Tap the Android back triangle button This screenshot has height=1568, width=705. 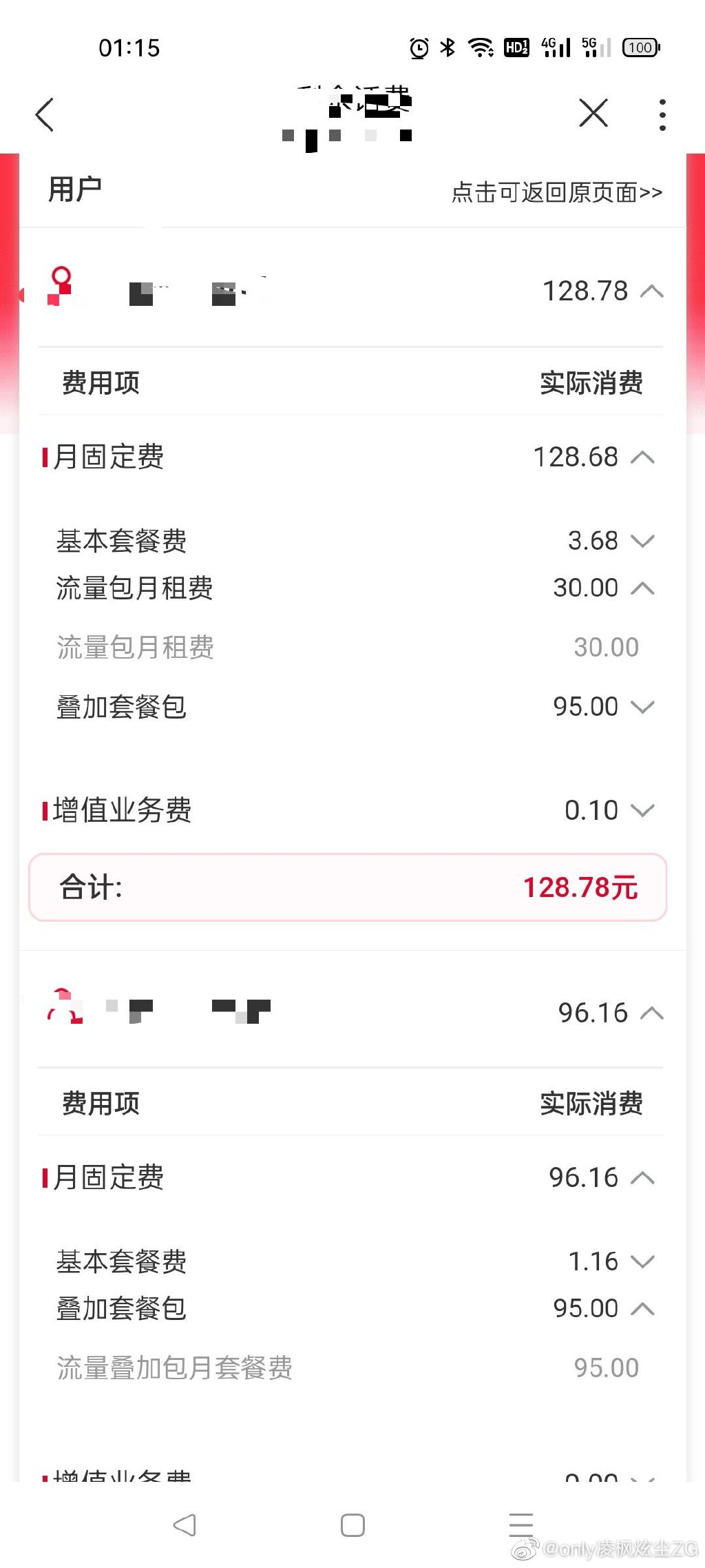pos(184,1525)
